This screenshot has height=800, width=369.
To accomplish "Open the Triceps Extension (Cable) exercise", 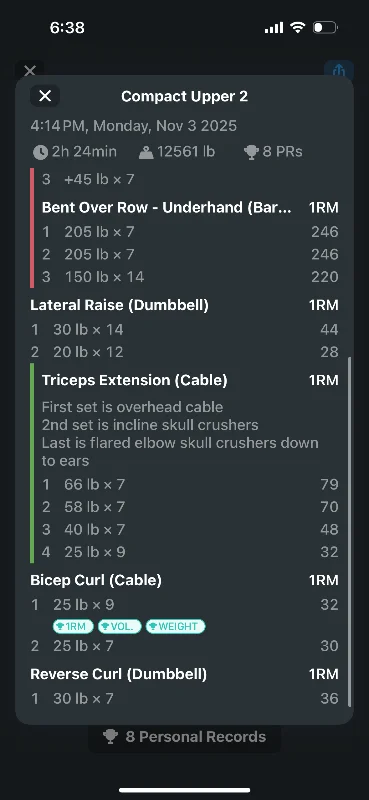I will pyautogui.click(x=135, y=380).
